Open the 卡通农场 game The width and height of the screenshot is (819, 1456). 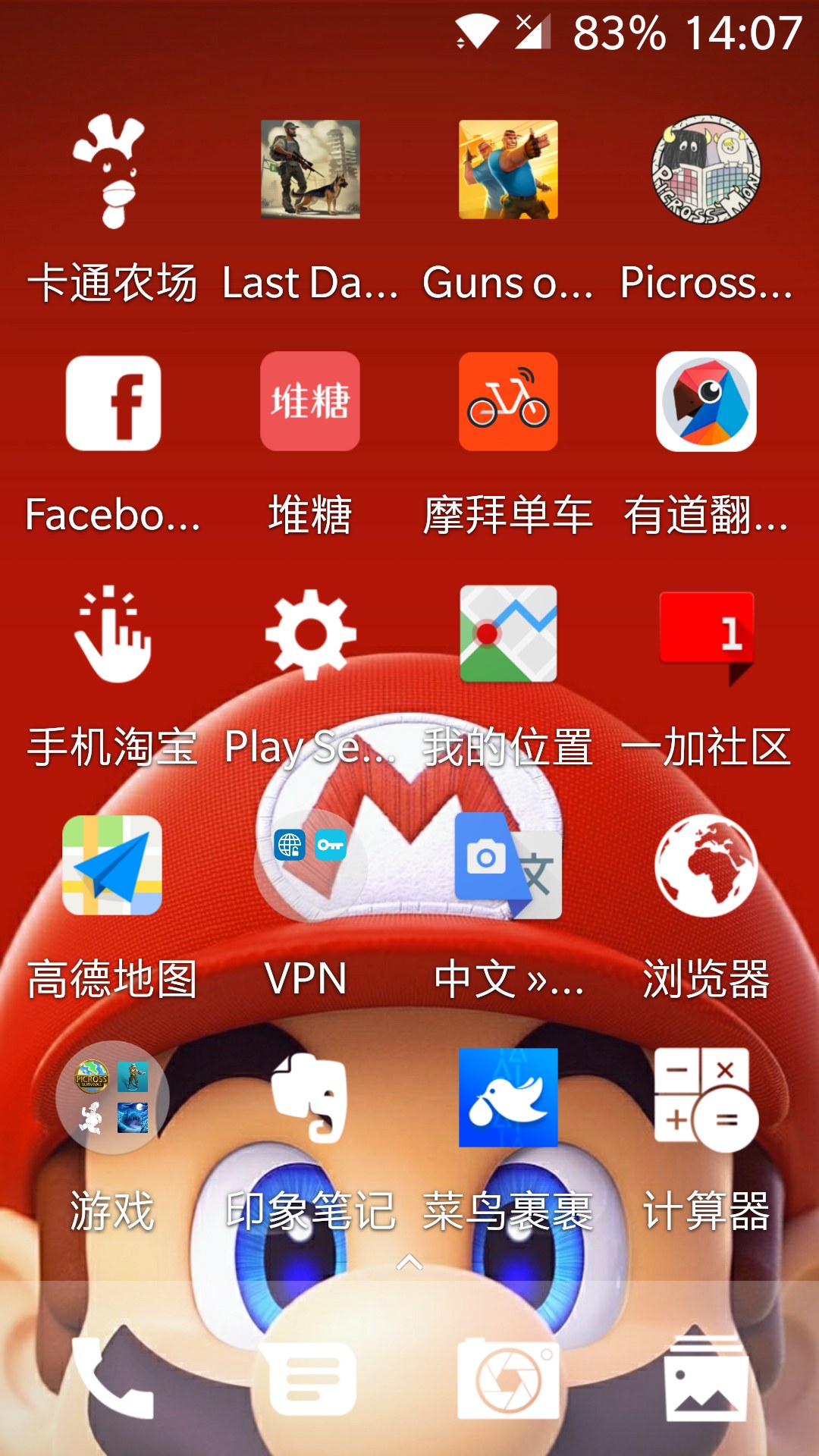(x=112, y=171)
